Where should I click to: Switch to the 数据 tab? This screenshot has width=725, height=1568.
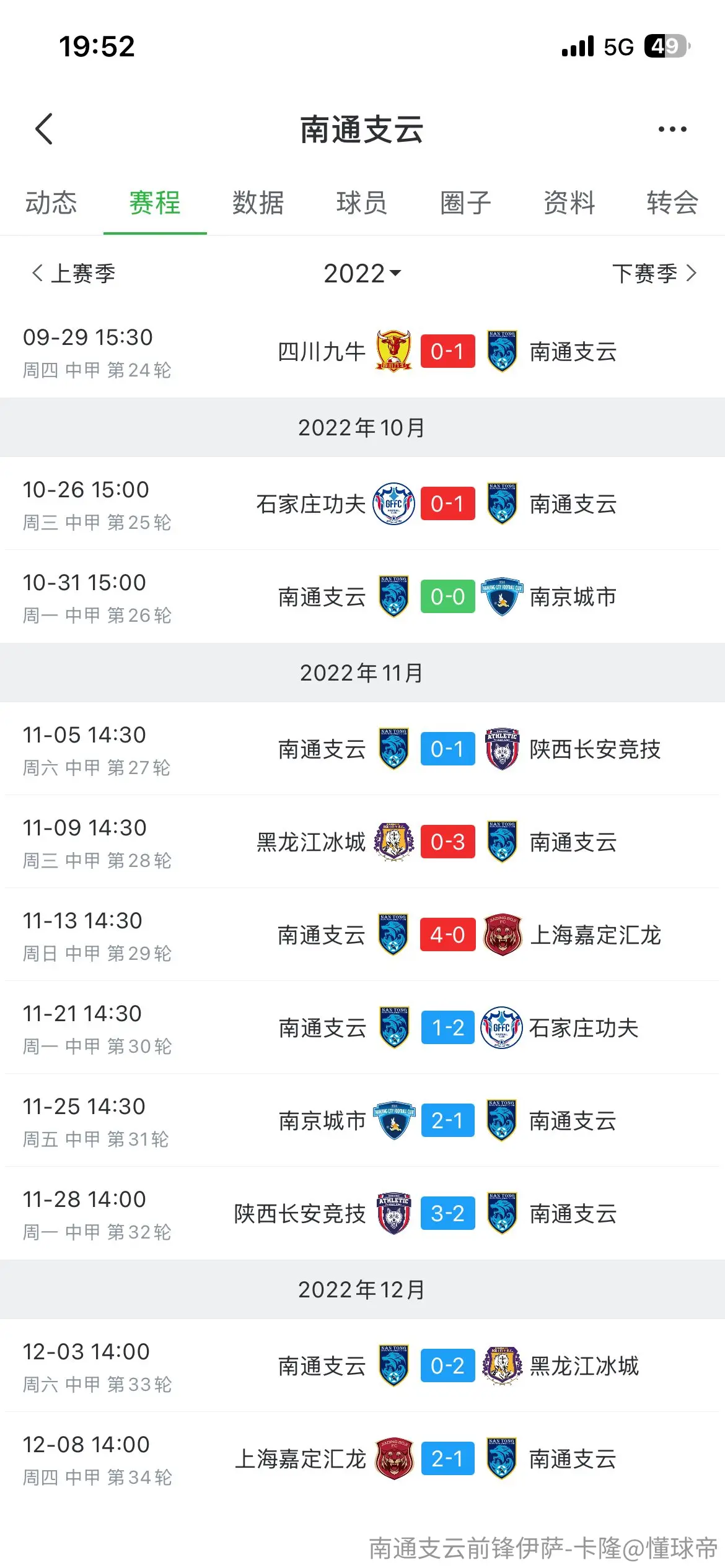click(x=258, y=203)
